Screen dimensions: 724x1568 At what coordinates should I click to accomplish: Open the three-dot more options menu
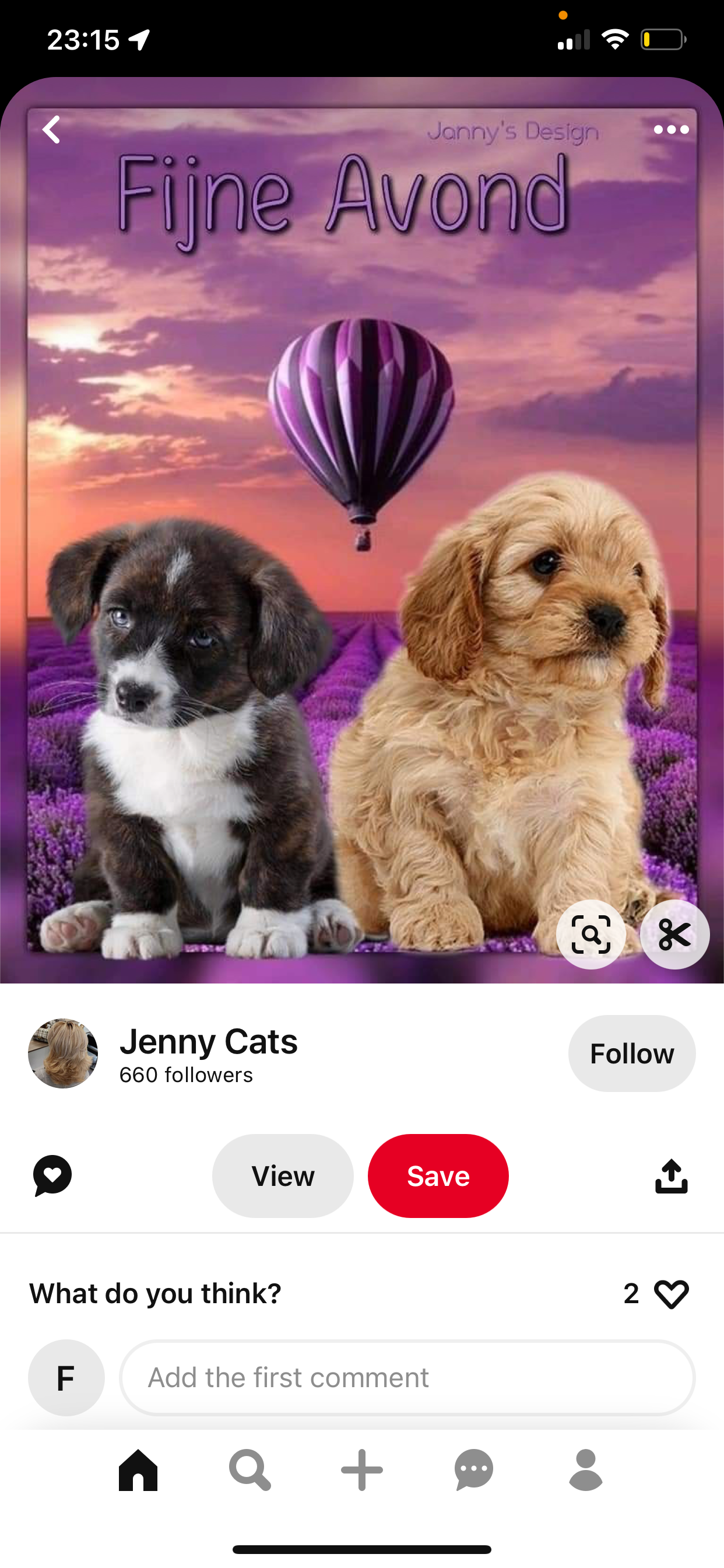(670, 129)
